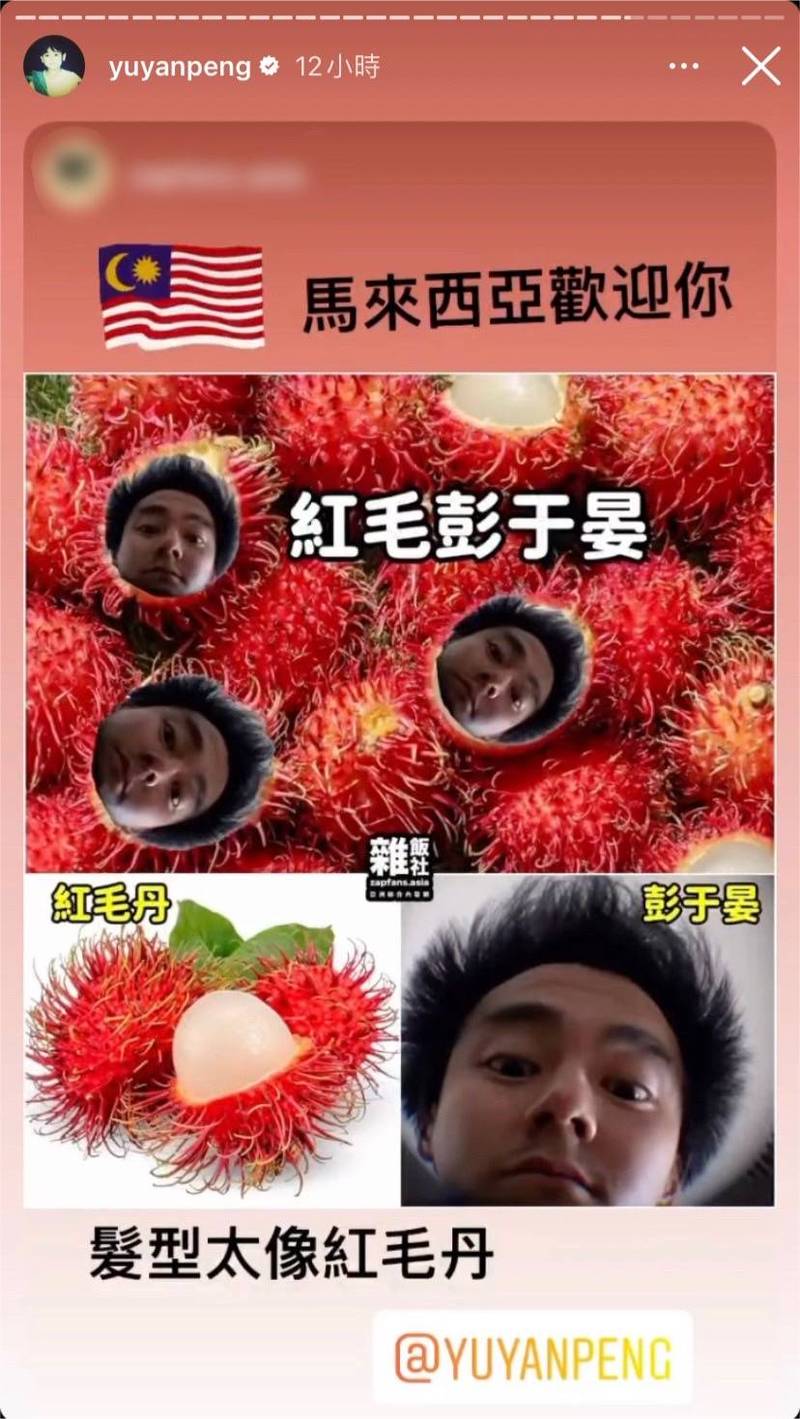This screenshot has height=1419, width=800.
Task: Close the story viewer
Action: (761, 67)
